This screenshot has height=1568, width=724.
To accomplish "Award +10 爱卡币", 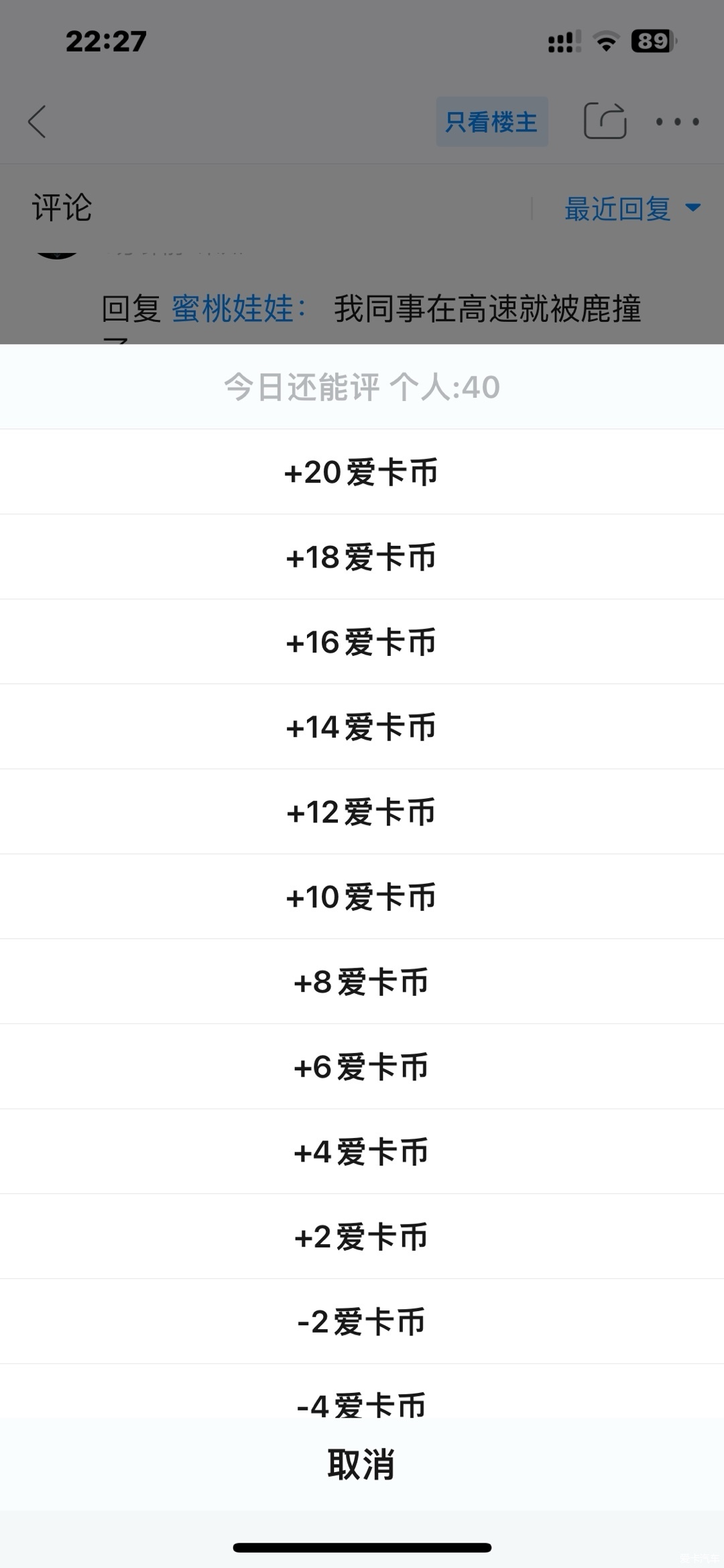I will tap(362, 897).
